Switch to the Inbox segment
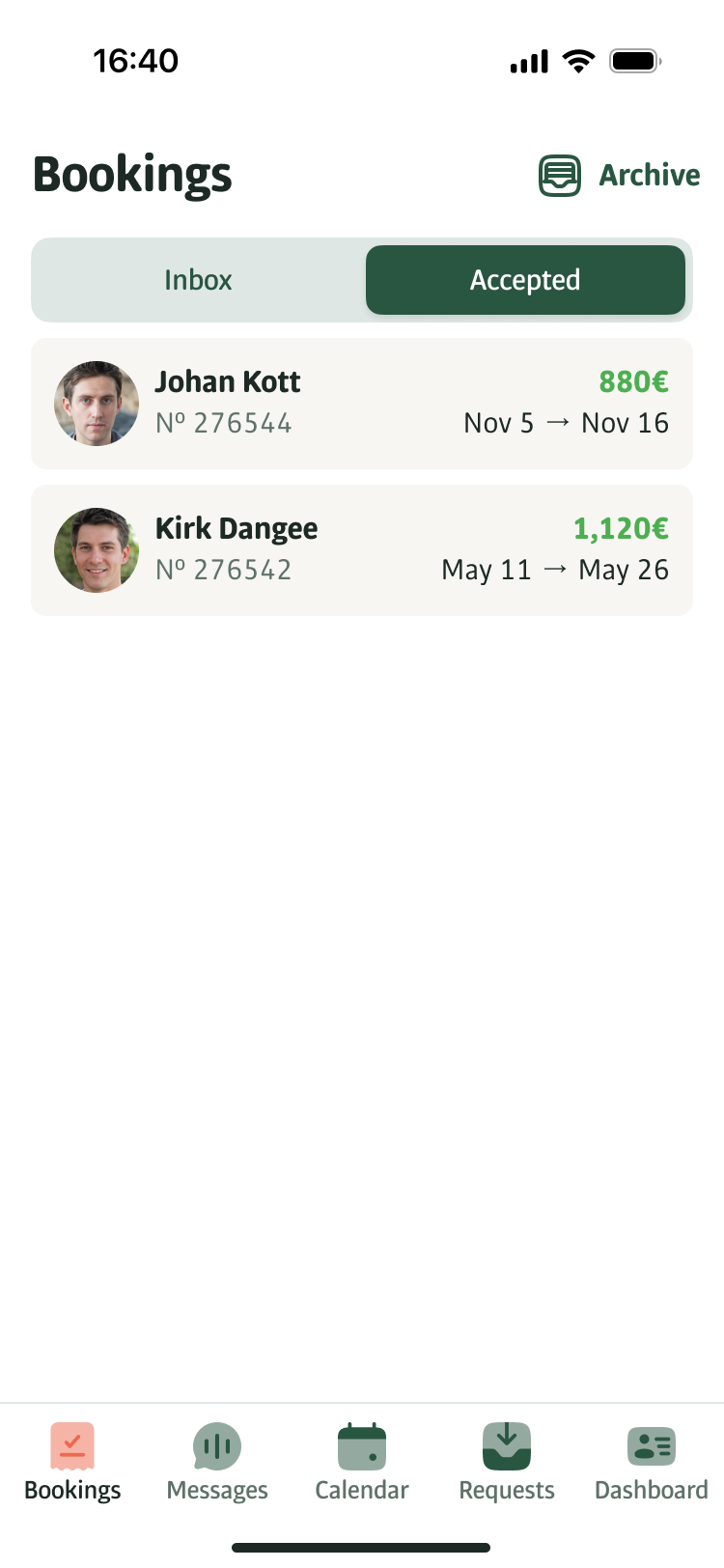This screenshot has height=1568, width=724. [199, 280]
